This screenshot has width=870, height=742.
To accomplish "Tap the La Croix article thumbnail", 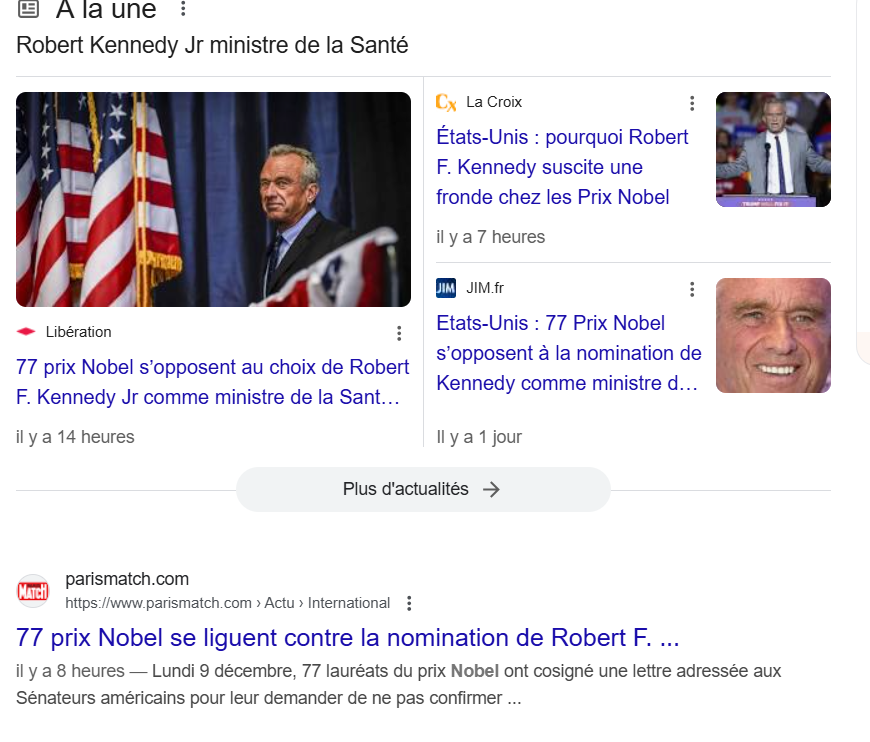I will point(773,149).
